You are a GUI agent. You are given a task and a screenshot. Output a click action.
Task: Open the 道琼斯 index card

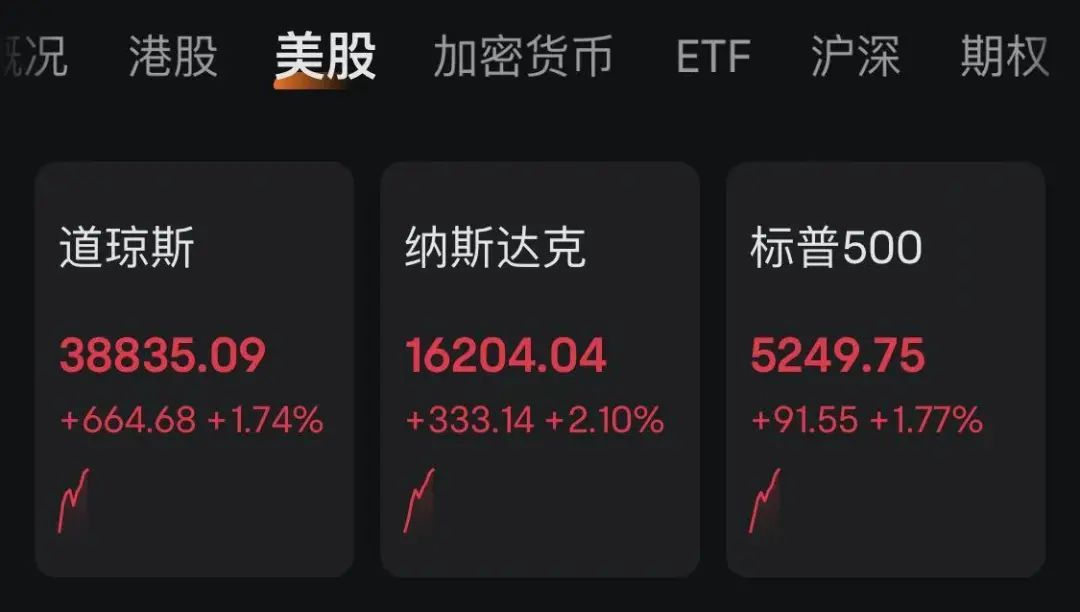(194, 370)
